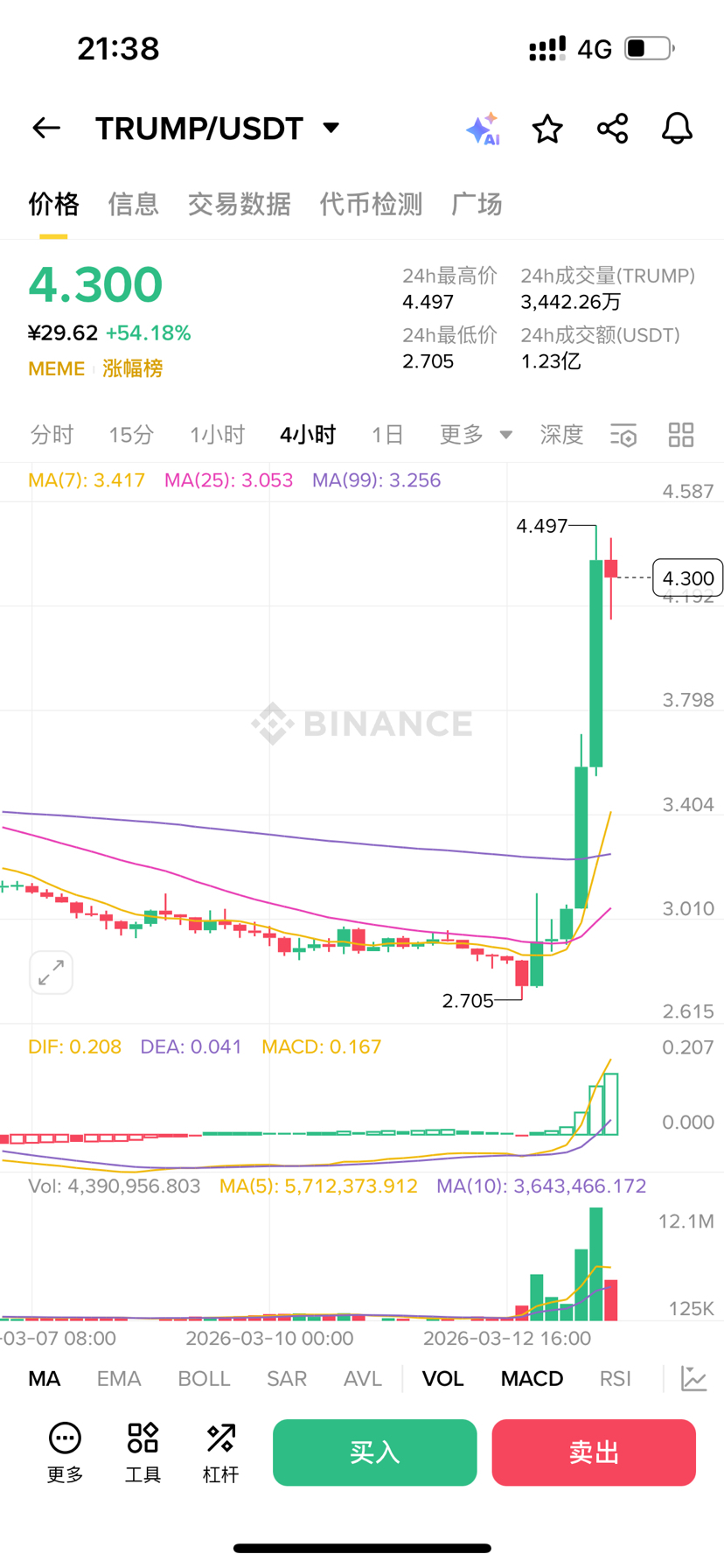Share this trading pair
Screen dimensions: 724x1568
[612, 129]
